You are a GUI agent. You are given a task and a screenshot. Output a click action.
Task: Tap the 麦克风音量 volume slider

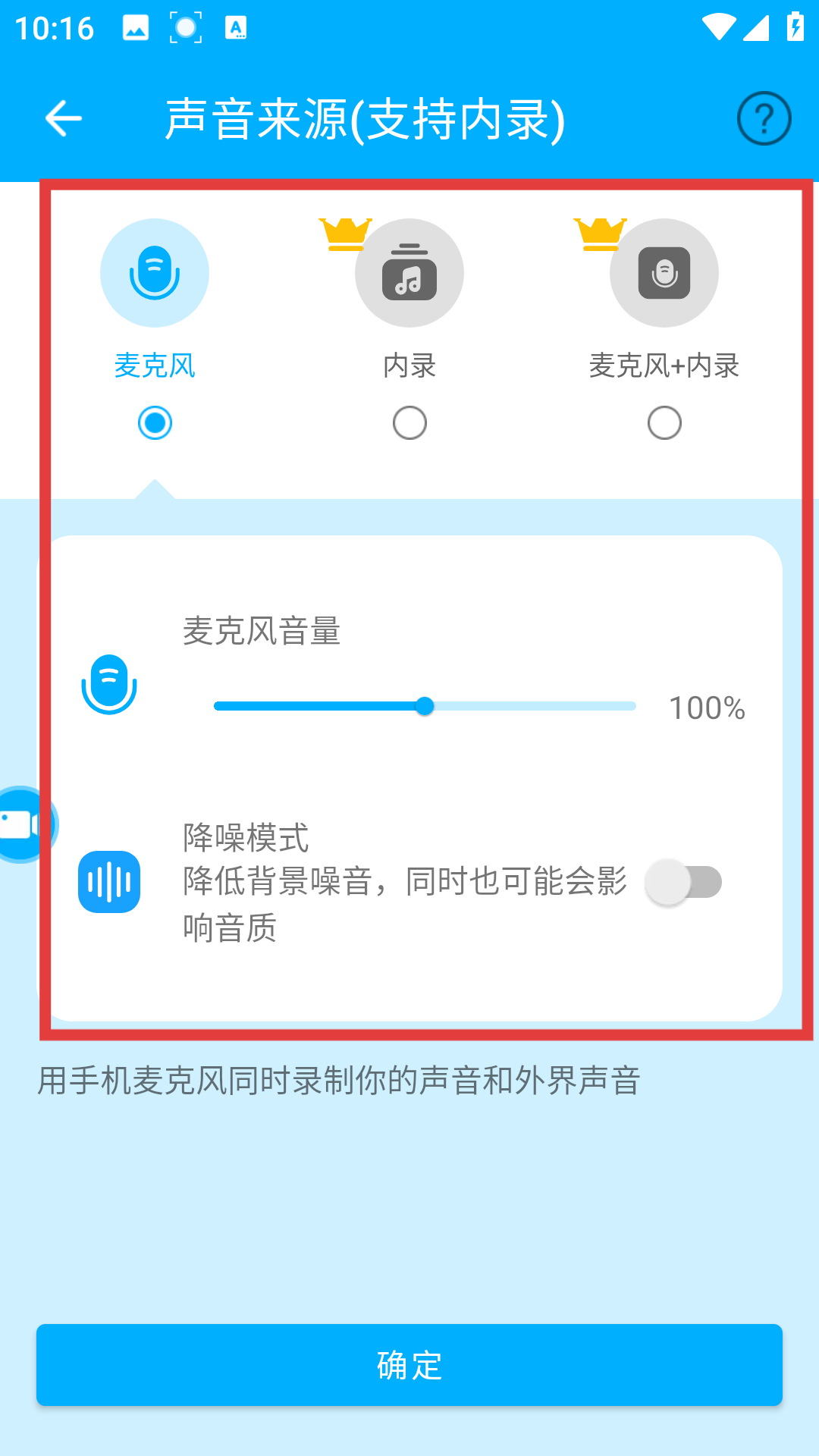click(x=425, y=706)
